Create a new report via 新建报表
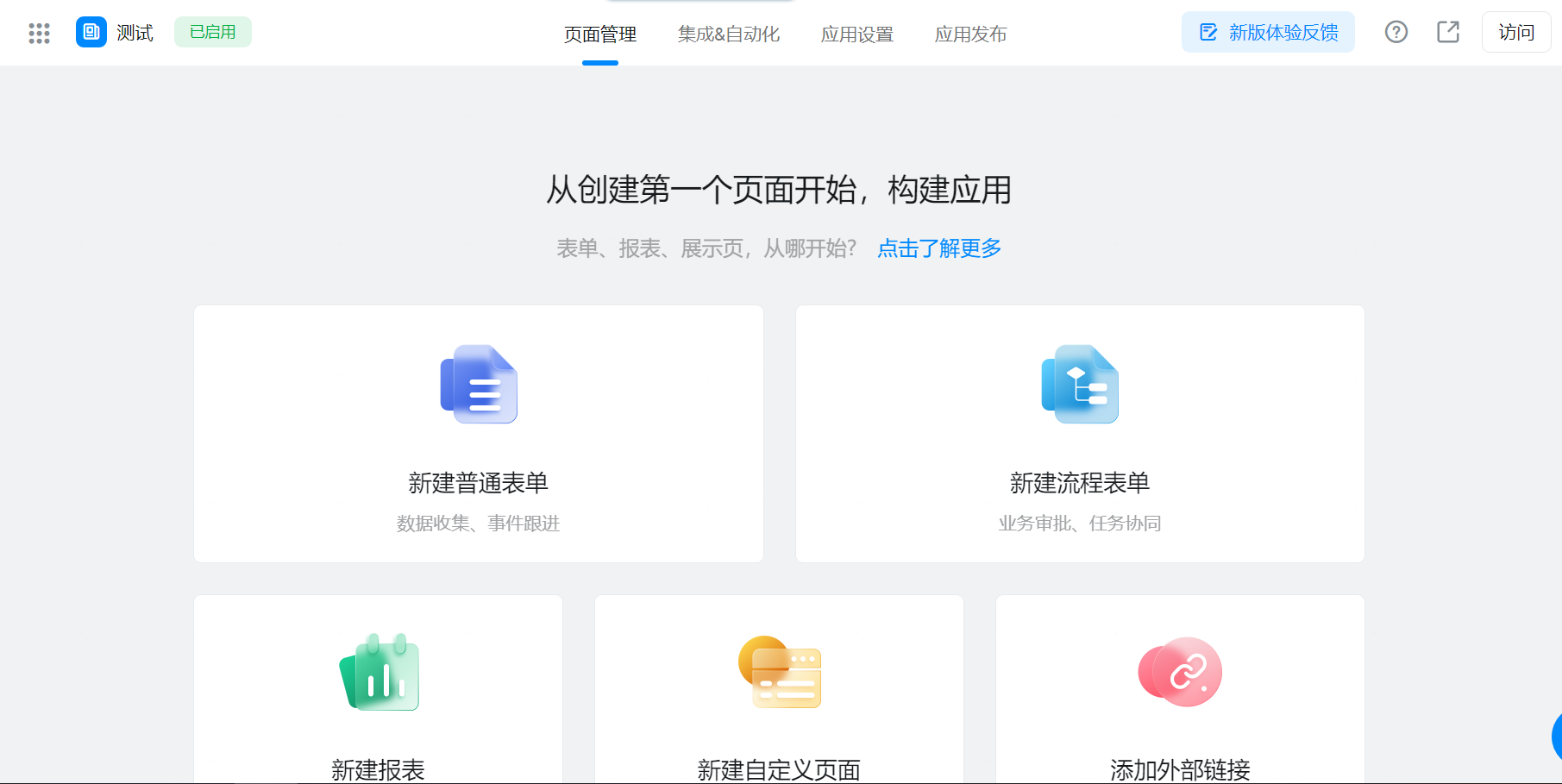 coord(378,690)
